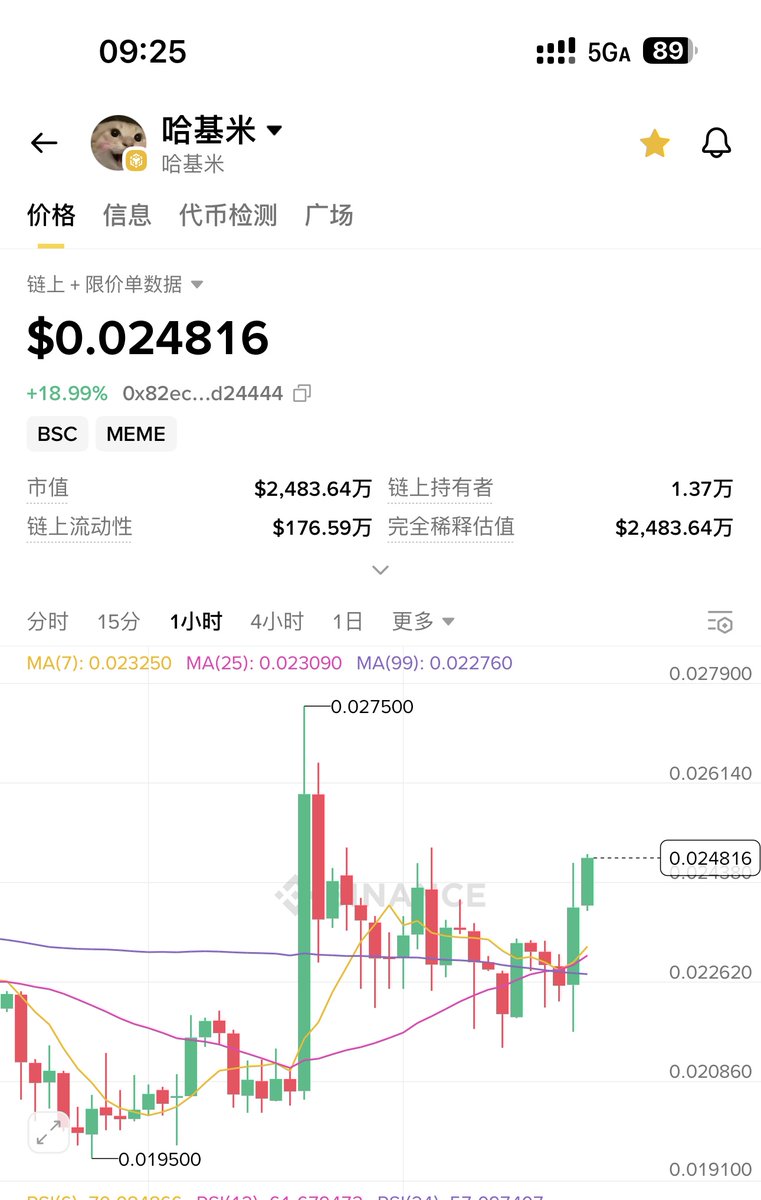761x1200 pixels.
Task: Select the 15分 chart interval
Action: 118,622
